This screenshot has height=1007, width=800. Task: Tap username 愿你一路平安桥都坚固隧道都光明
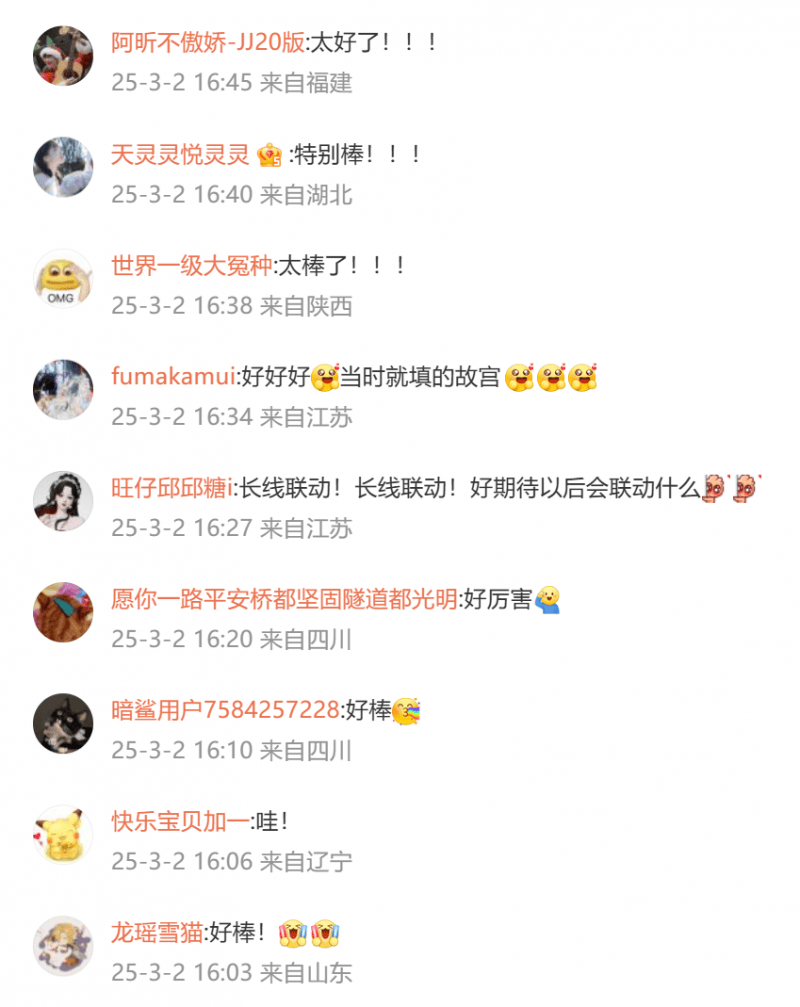click(284, 600)
